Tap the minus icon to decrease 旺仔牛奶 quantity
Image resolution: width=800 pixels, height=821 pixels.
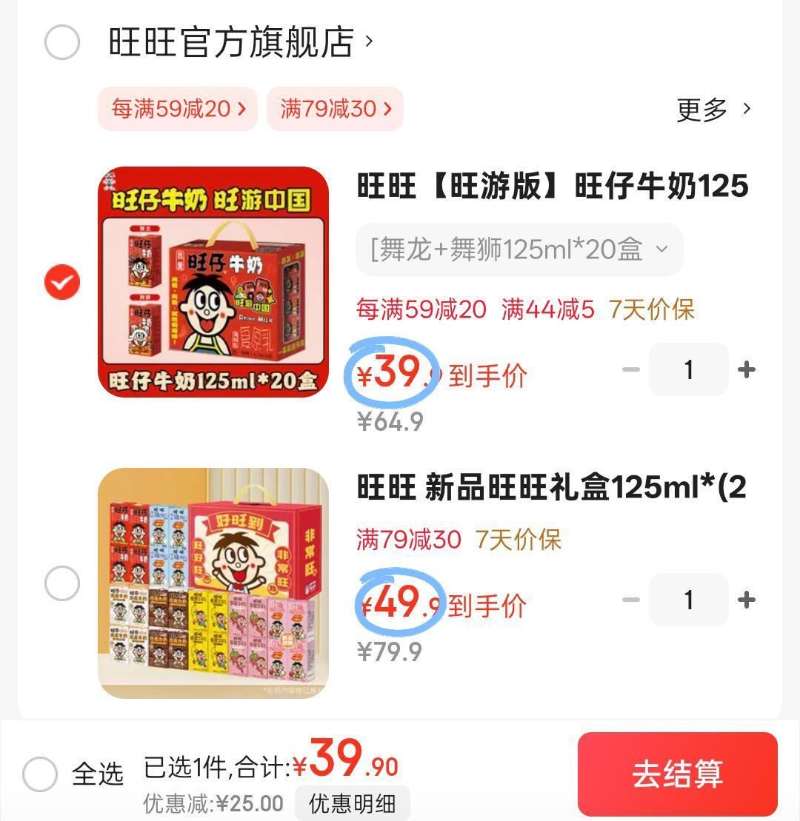(x=630, y=369)
